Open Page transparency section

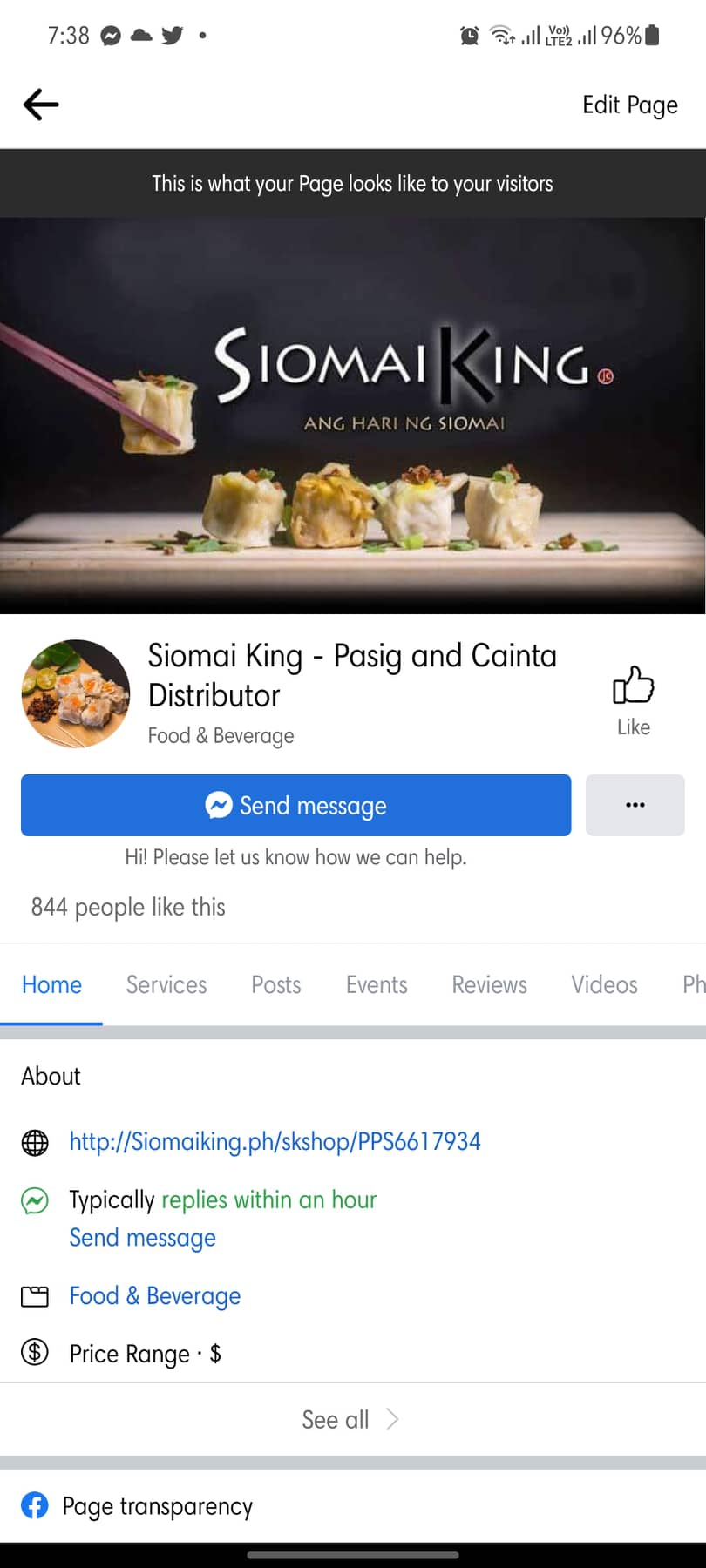pyautogui.click(x=157, y=1506)
